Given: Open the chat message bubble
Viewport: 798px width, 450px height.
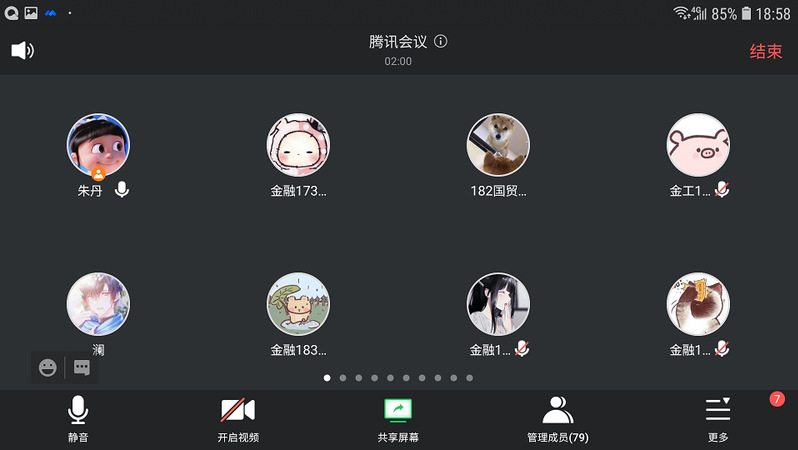Looking at the screenshot, I should pos(82,367).
